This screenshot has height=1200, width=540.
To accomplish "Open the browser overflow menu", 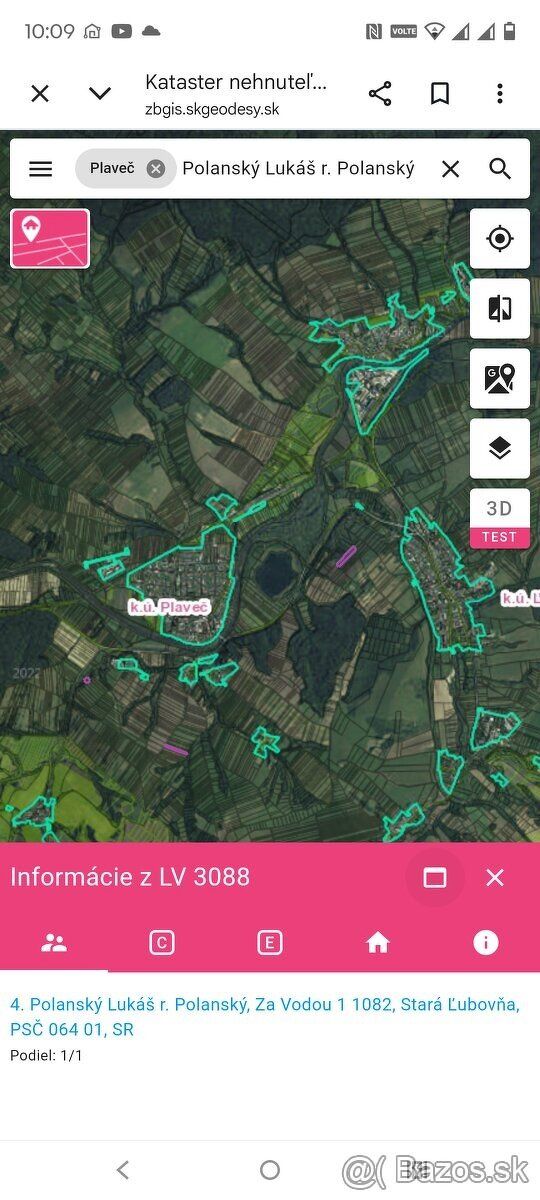I will coord(499,94).
